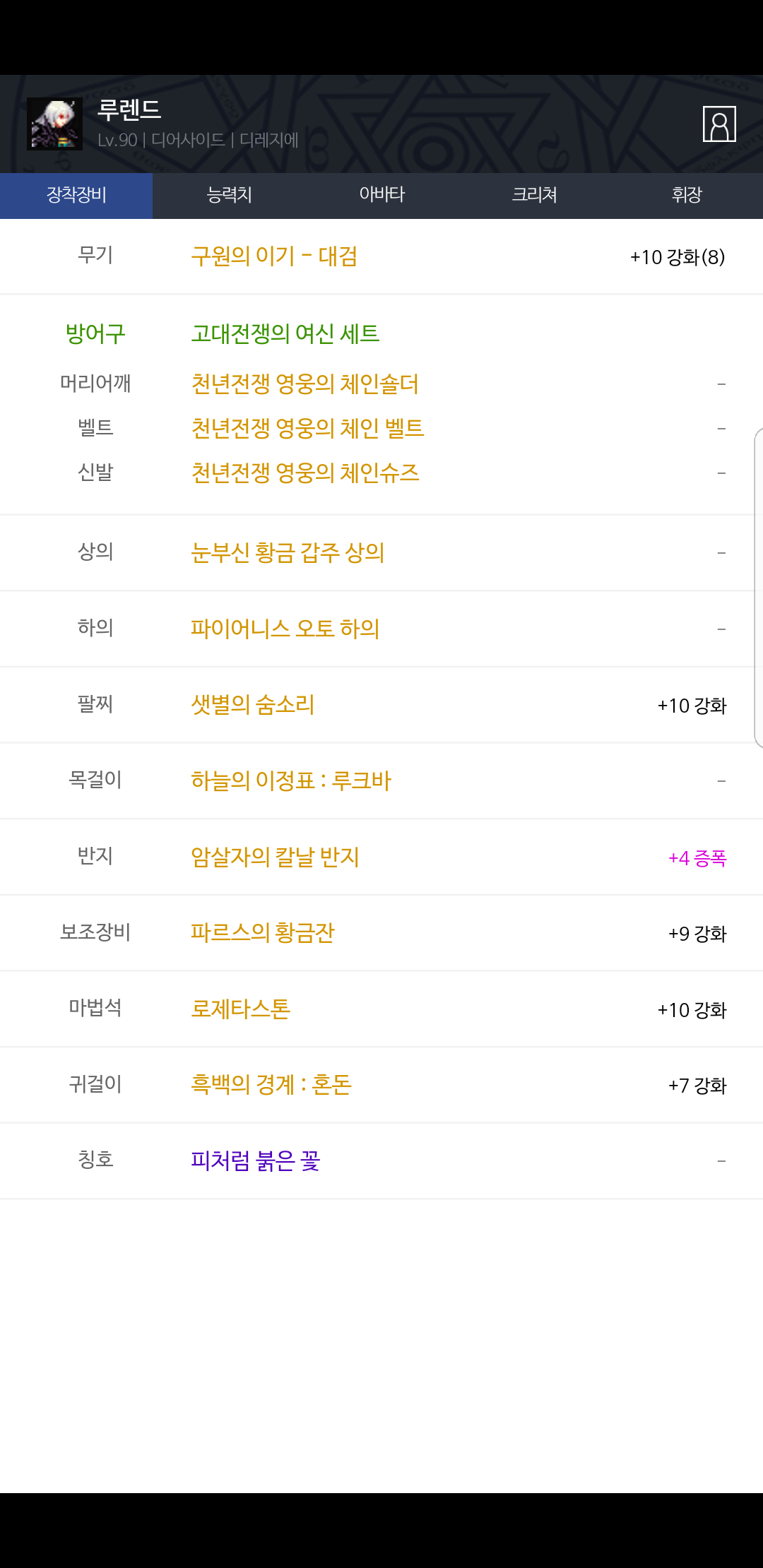The width and height of the screenshot is (763, 1568).
Task: Open weapon 구원의 이기 - 대검
Action: [273, 256]
